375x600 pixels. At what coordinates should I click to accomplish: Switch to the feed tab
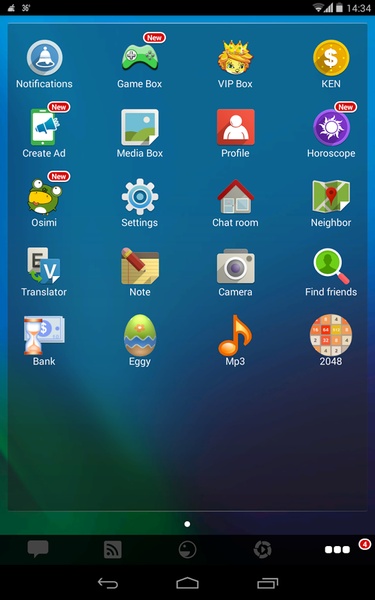coord(113,550)
